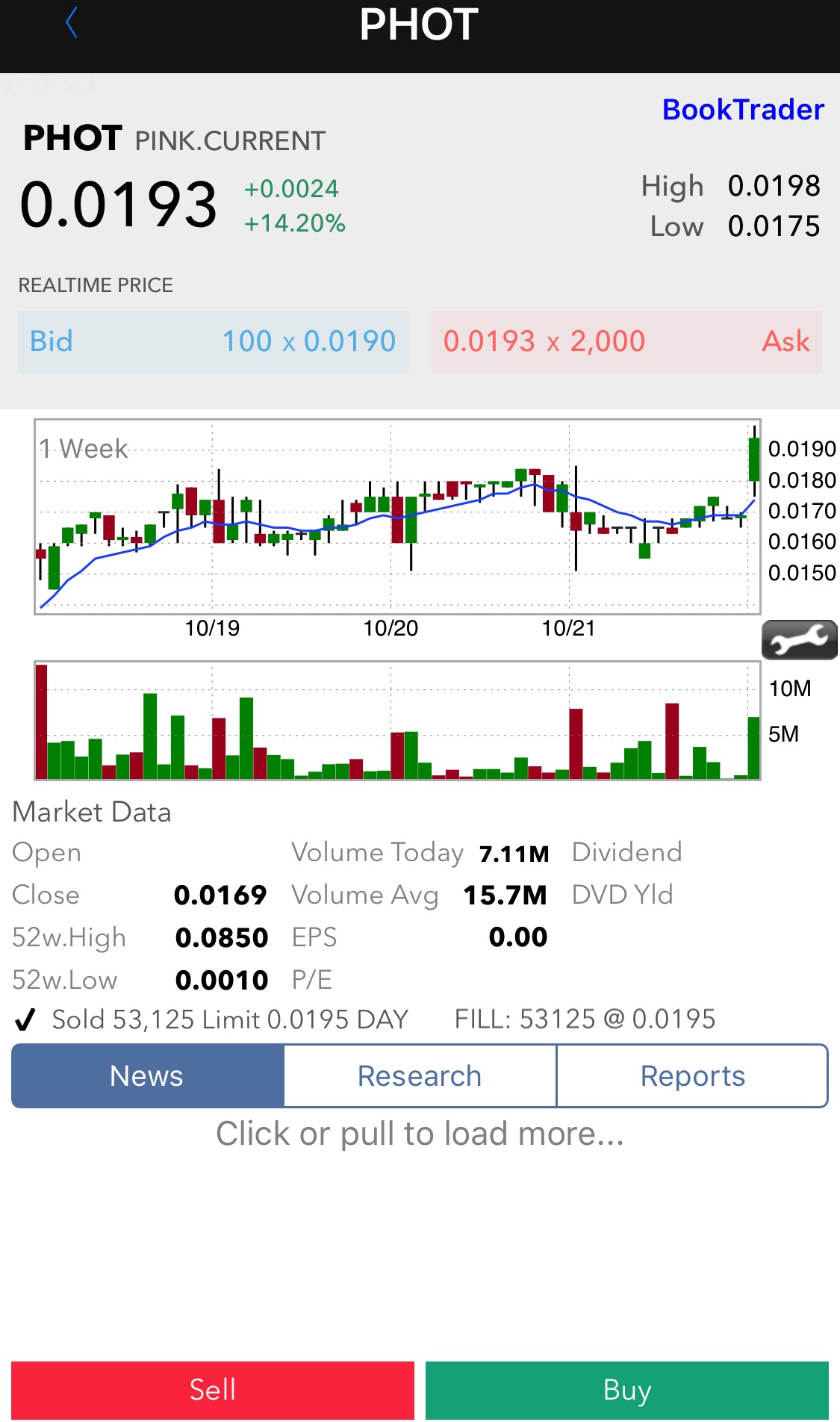The image size is (840, 1422).
Task: Switch to the Research tab
Action: (x=420, y=1076)
